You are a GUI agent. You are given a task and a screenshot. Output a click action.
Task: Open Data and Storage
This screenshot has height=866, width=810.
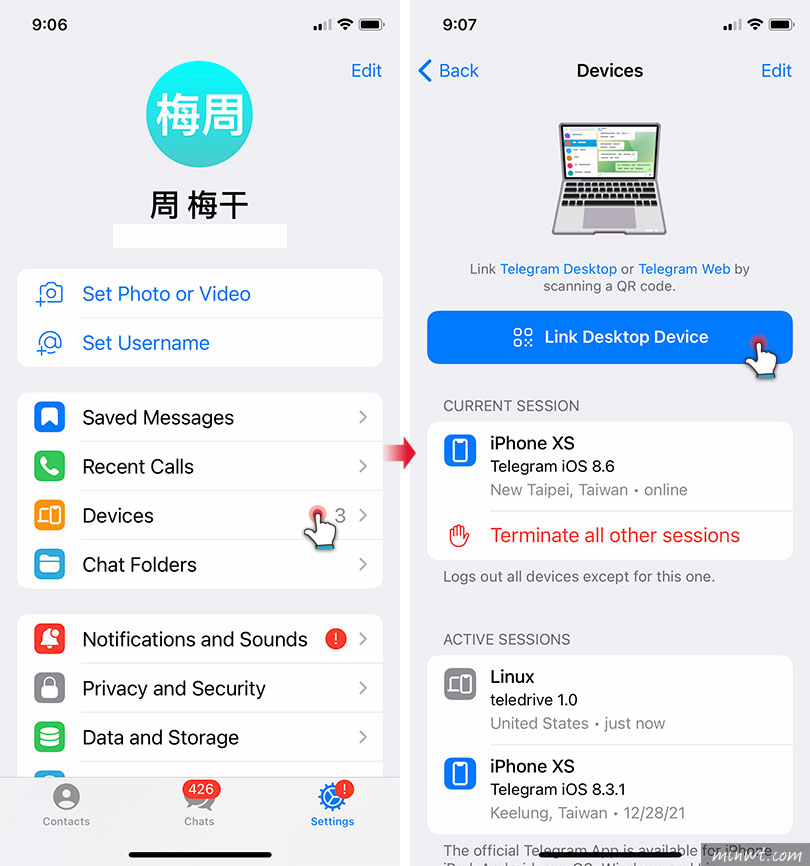(200, 738)
